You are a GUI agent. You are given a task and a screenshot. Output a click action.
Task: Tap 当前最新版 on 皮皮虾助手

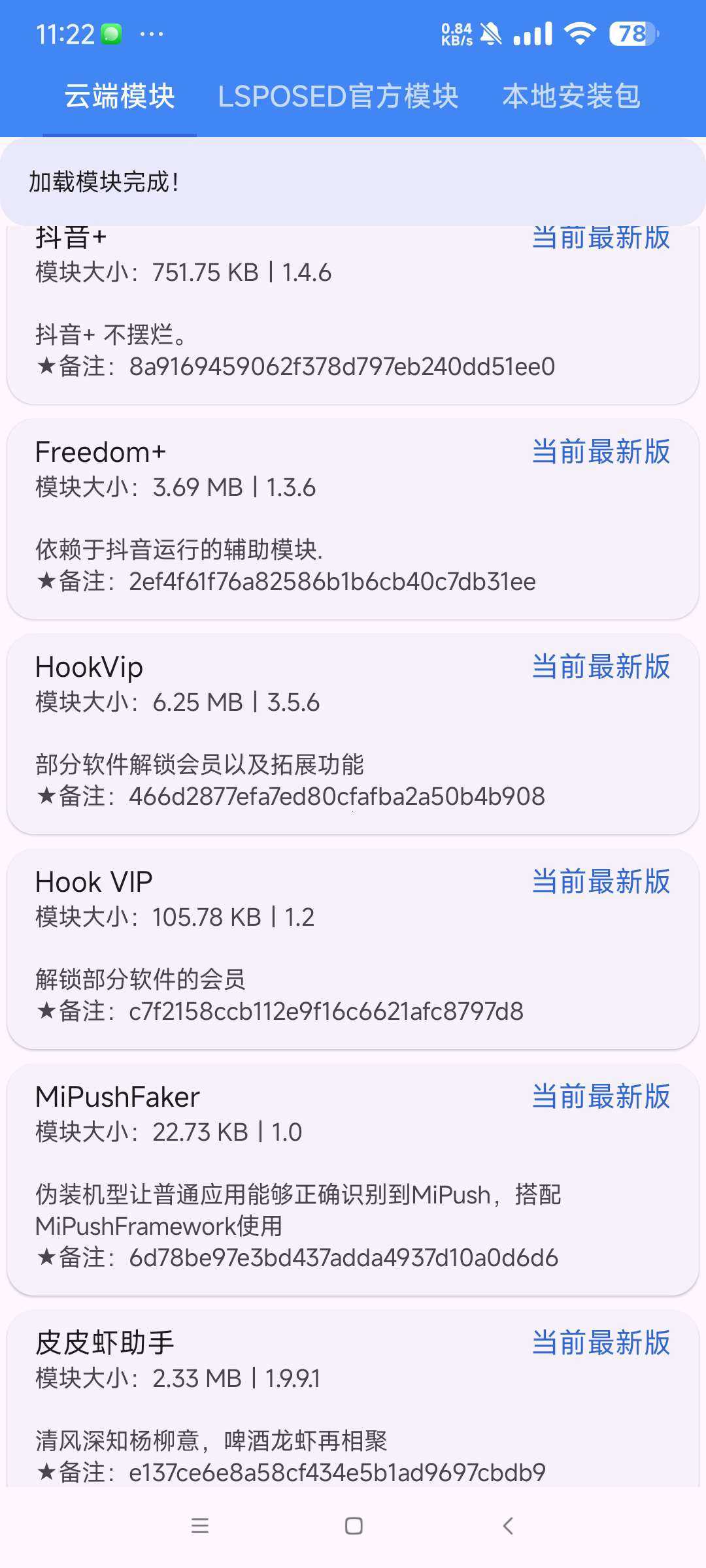pyautogui.click(x=601, y=1343)
